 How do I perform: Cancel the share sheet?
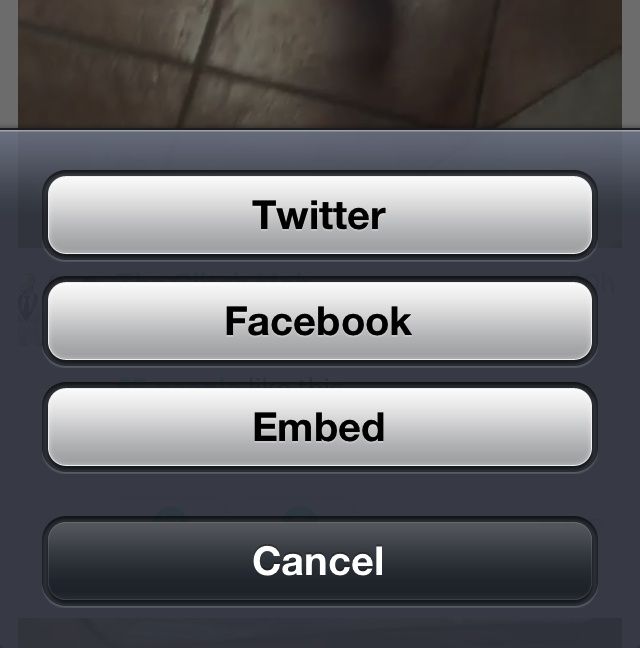[x=319, y=560]
